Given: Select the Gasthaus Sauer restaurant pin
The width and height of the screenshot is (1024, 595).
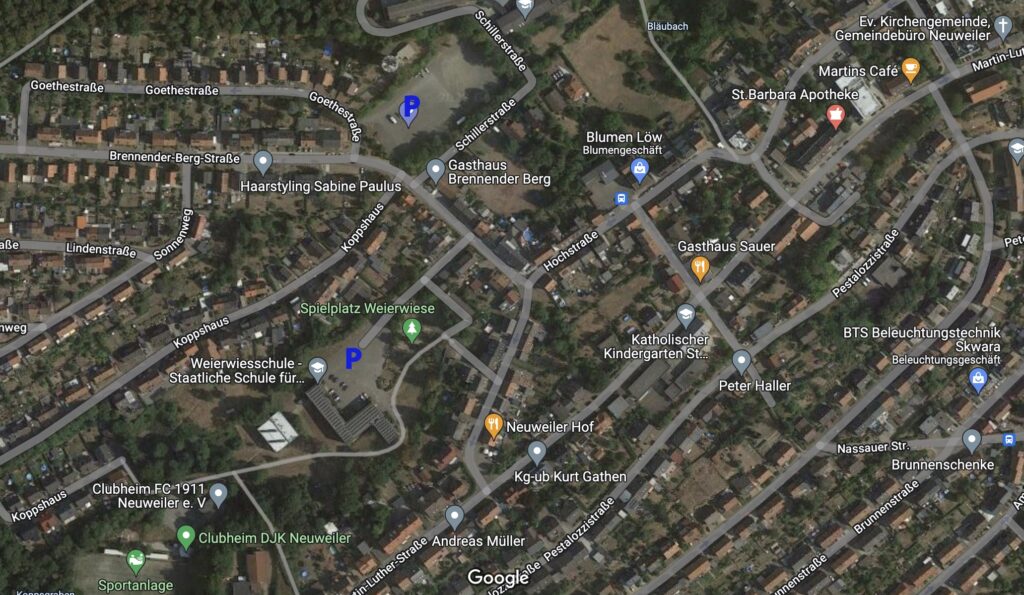Looking at the screenshot, I should (700, 266).
